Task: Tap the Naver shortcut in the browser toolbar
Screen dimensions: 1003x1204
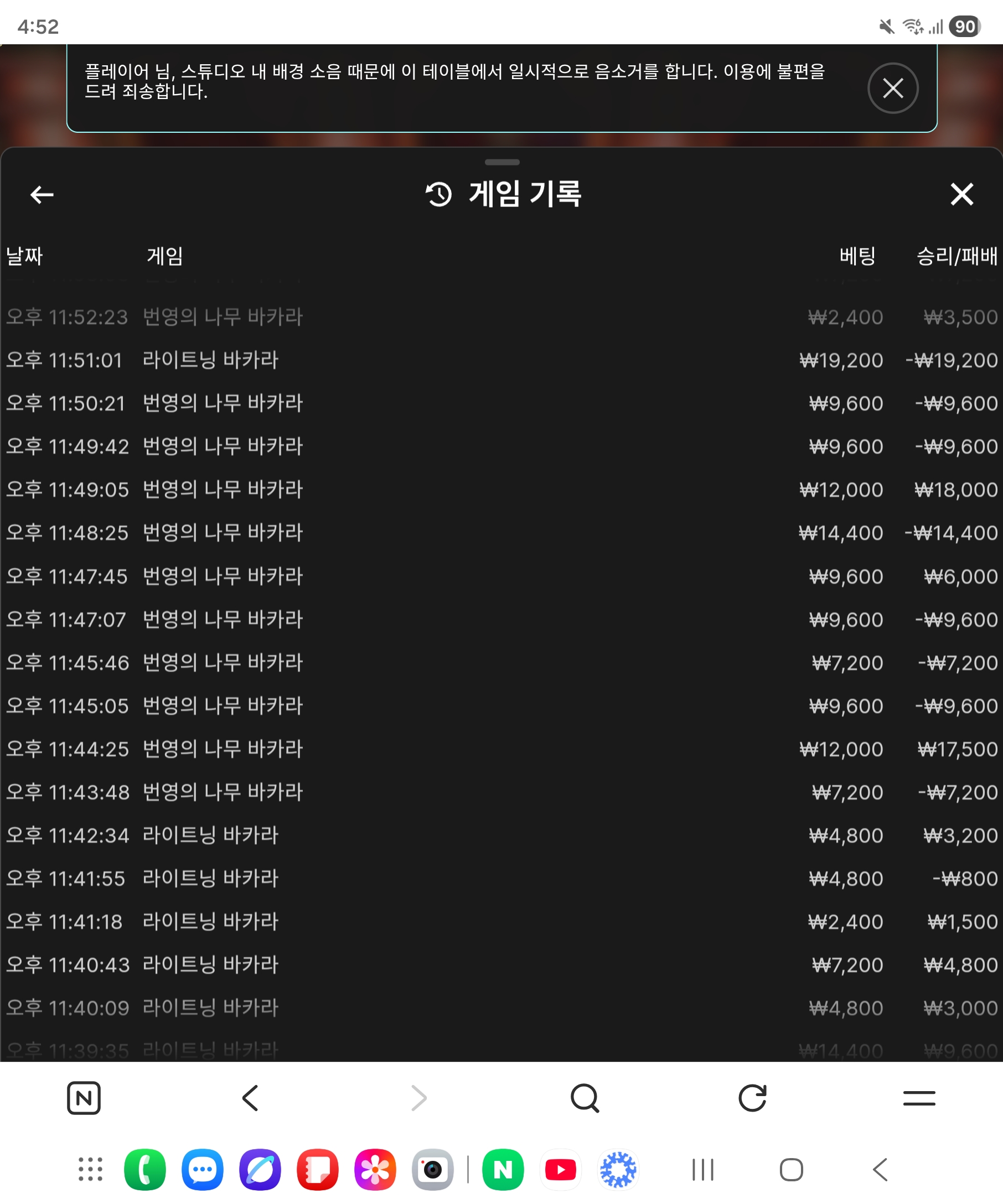Action: coord(84,1097)
